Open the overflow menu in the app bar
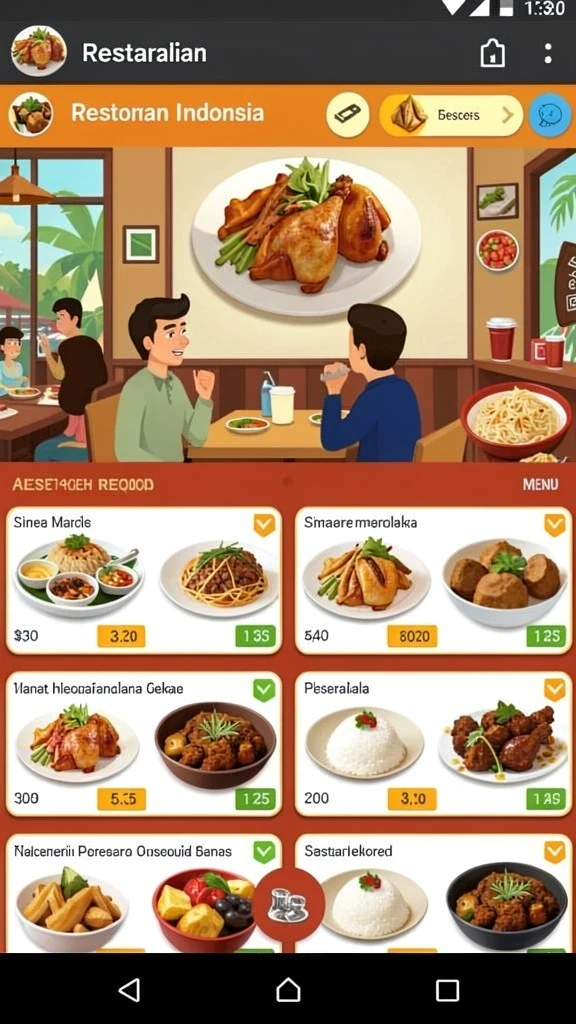576x1024 pixels. point(547,53)
